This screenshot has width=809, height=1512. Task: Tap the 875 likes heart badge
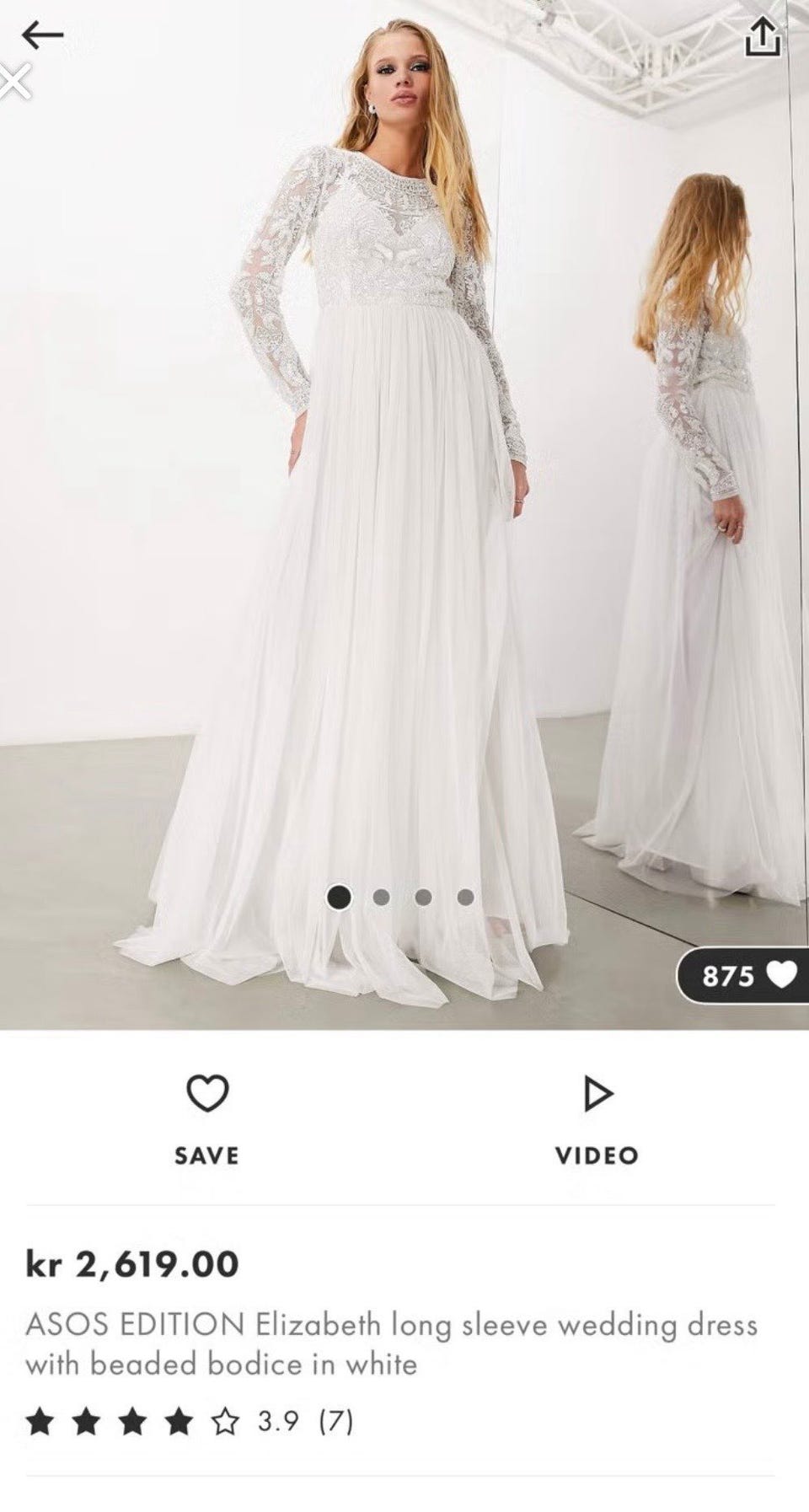pos(743,975)
